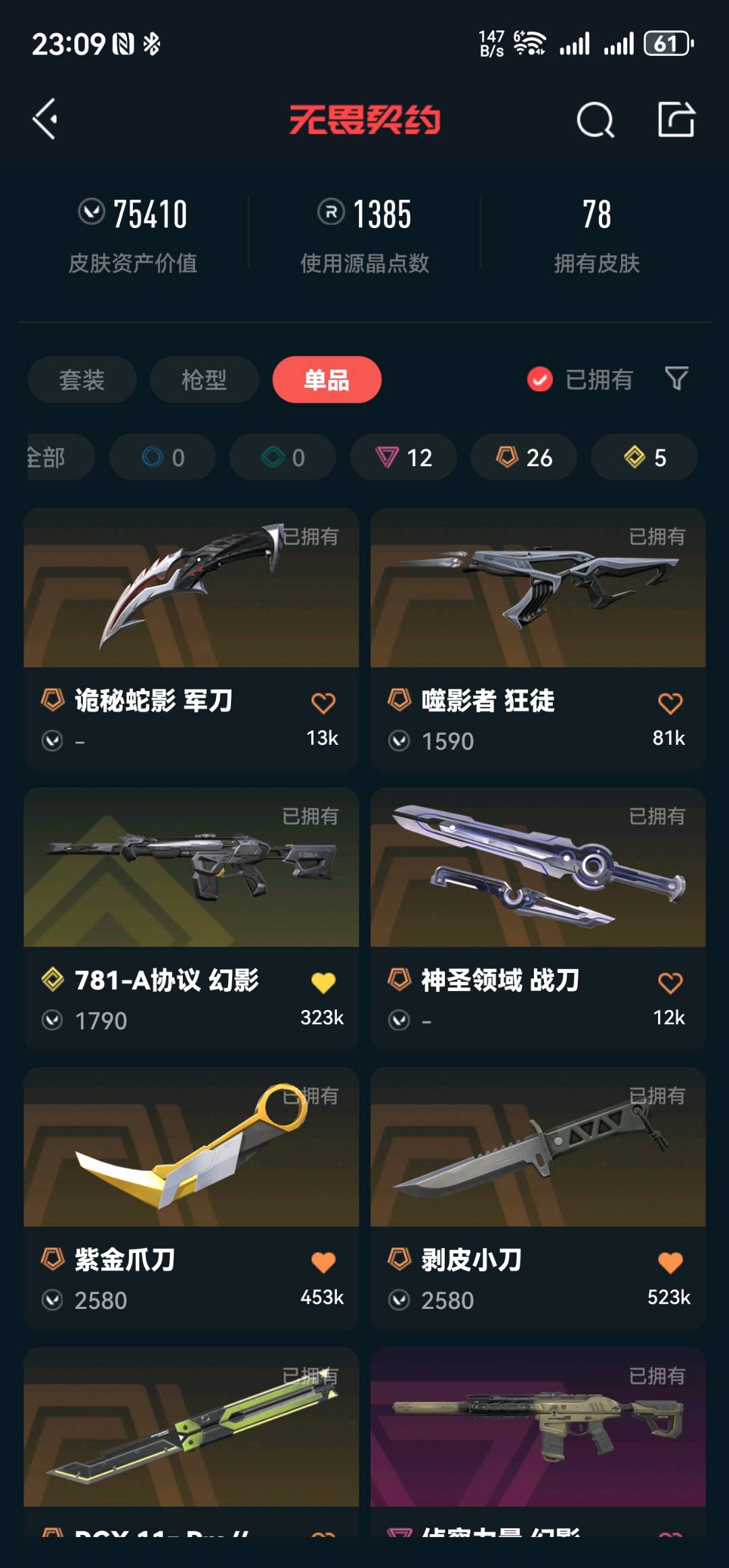Go back using the top-left arrow
The height and width of the screenshot is (1568, 729).
tap(46, 119)
